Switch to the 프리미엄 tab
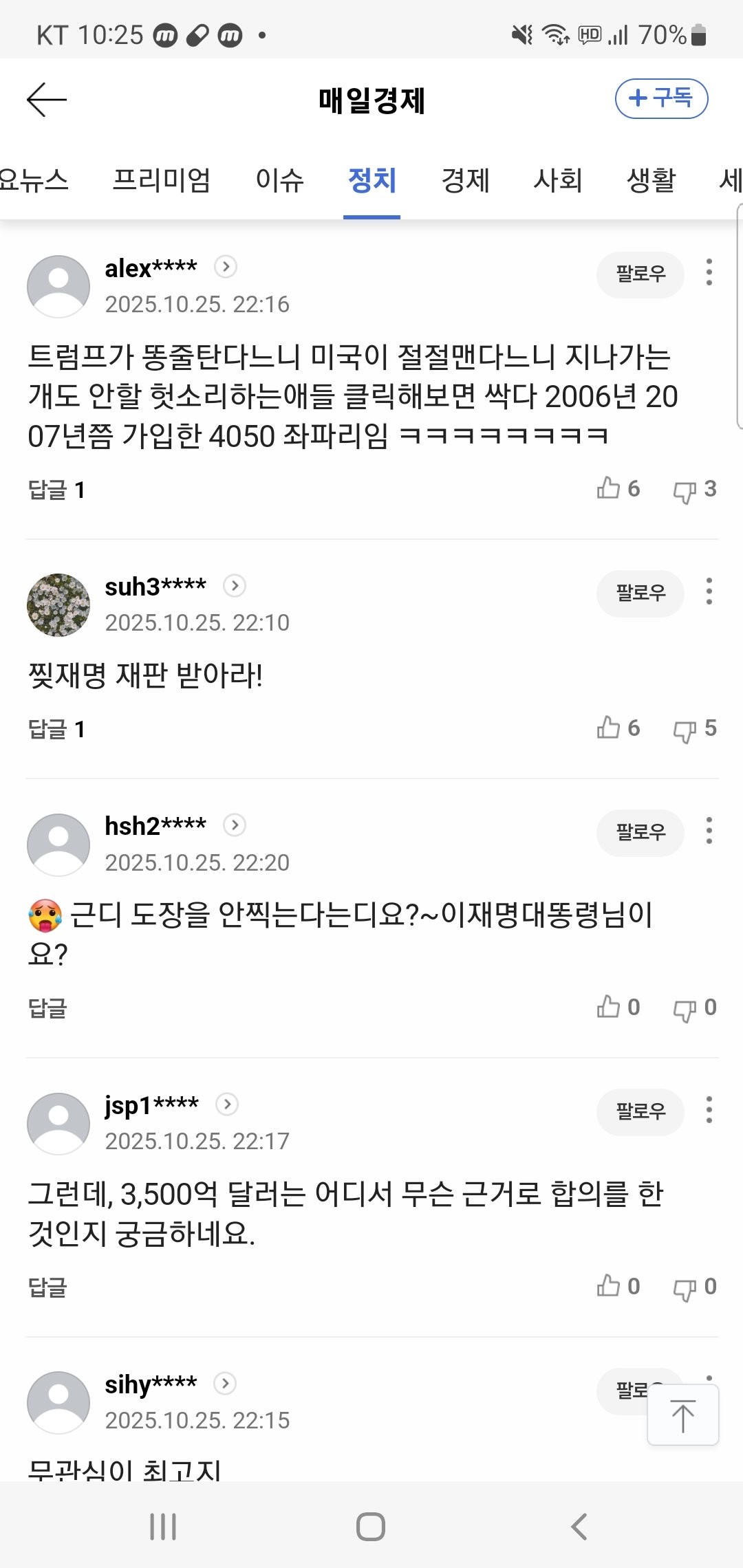 click(x=161, y=181)
